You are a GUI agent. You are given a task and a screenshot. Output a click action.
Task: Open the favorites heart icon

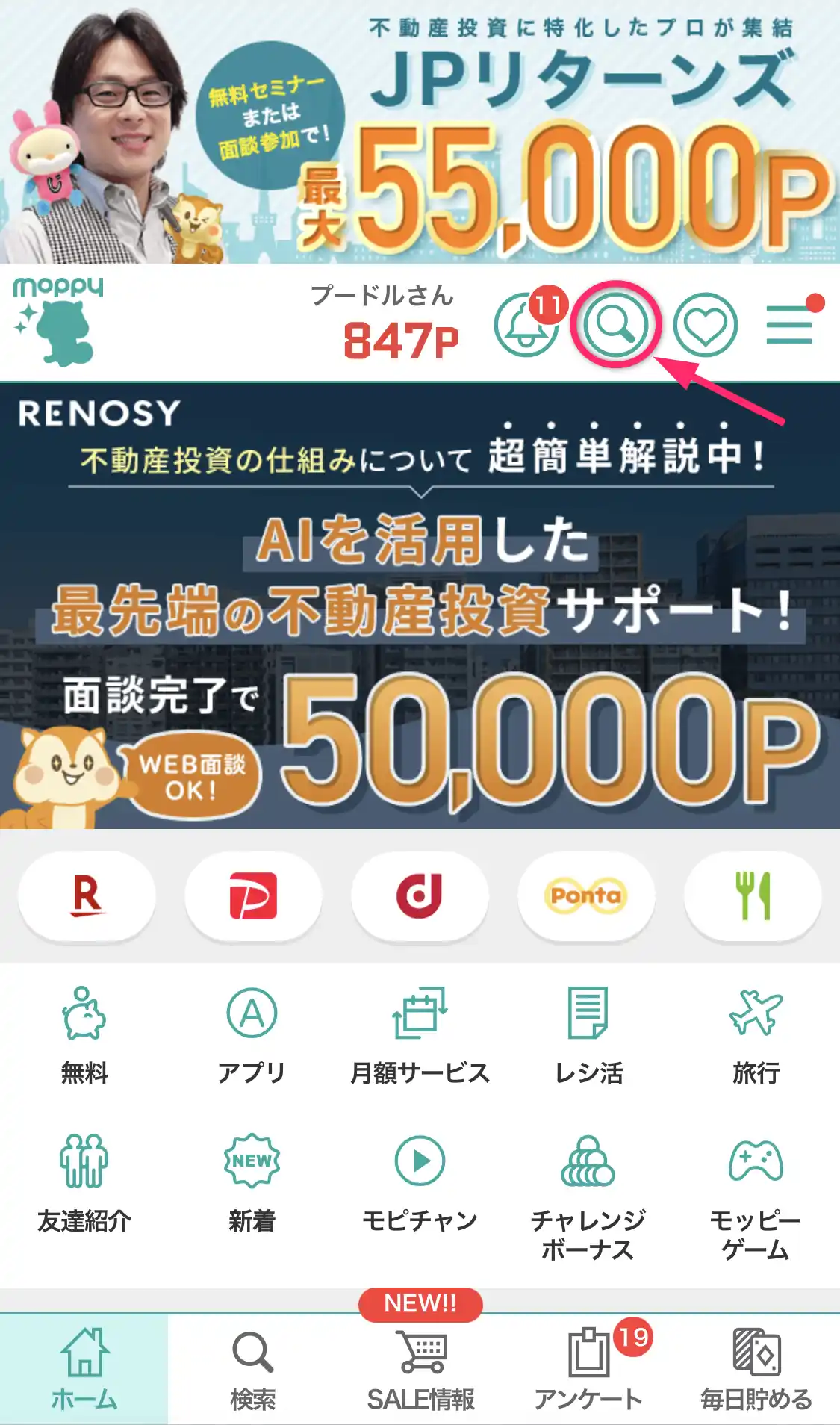705,325
